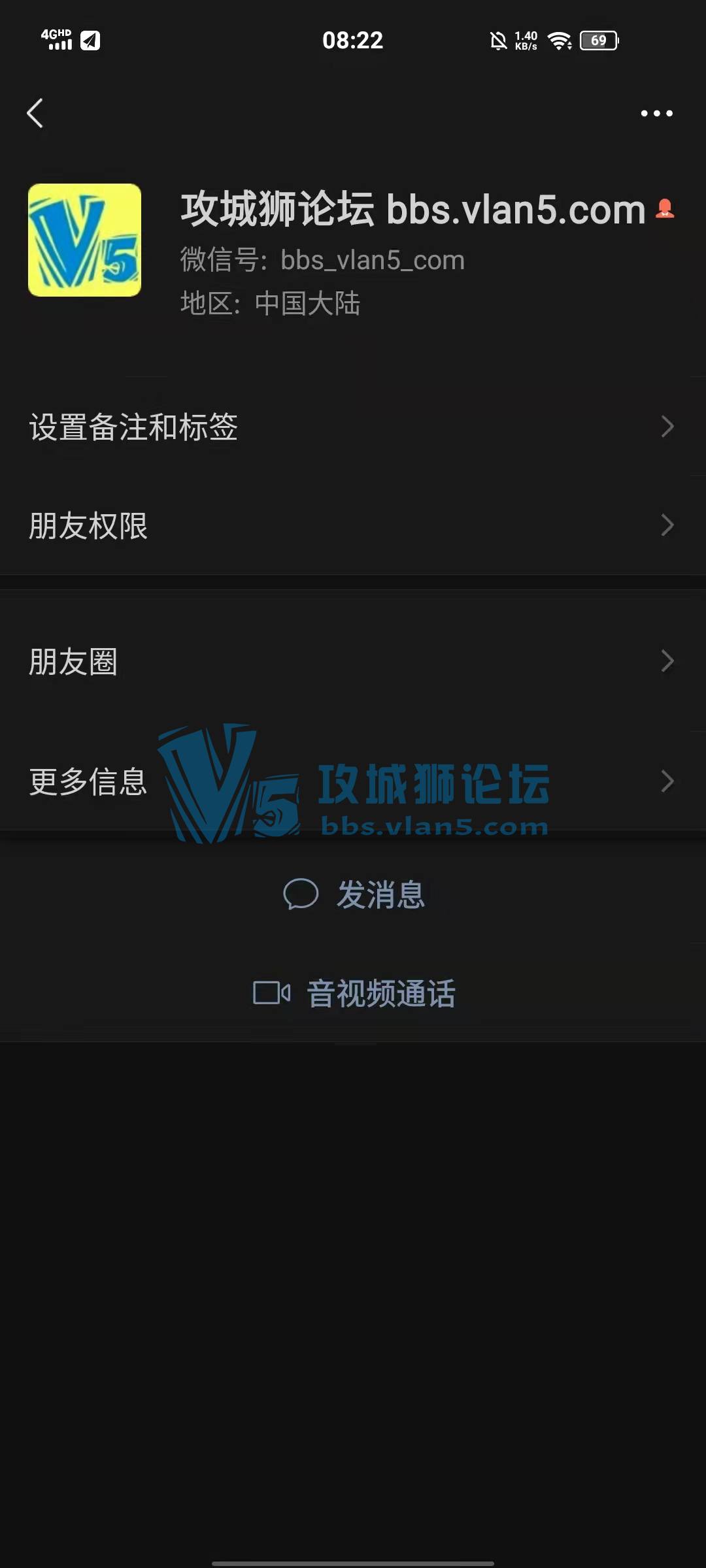View the contact's V5 profile picture
The width and height of the screenshot is (706, 1568).
click(x=84, y=240)
